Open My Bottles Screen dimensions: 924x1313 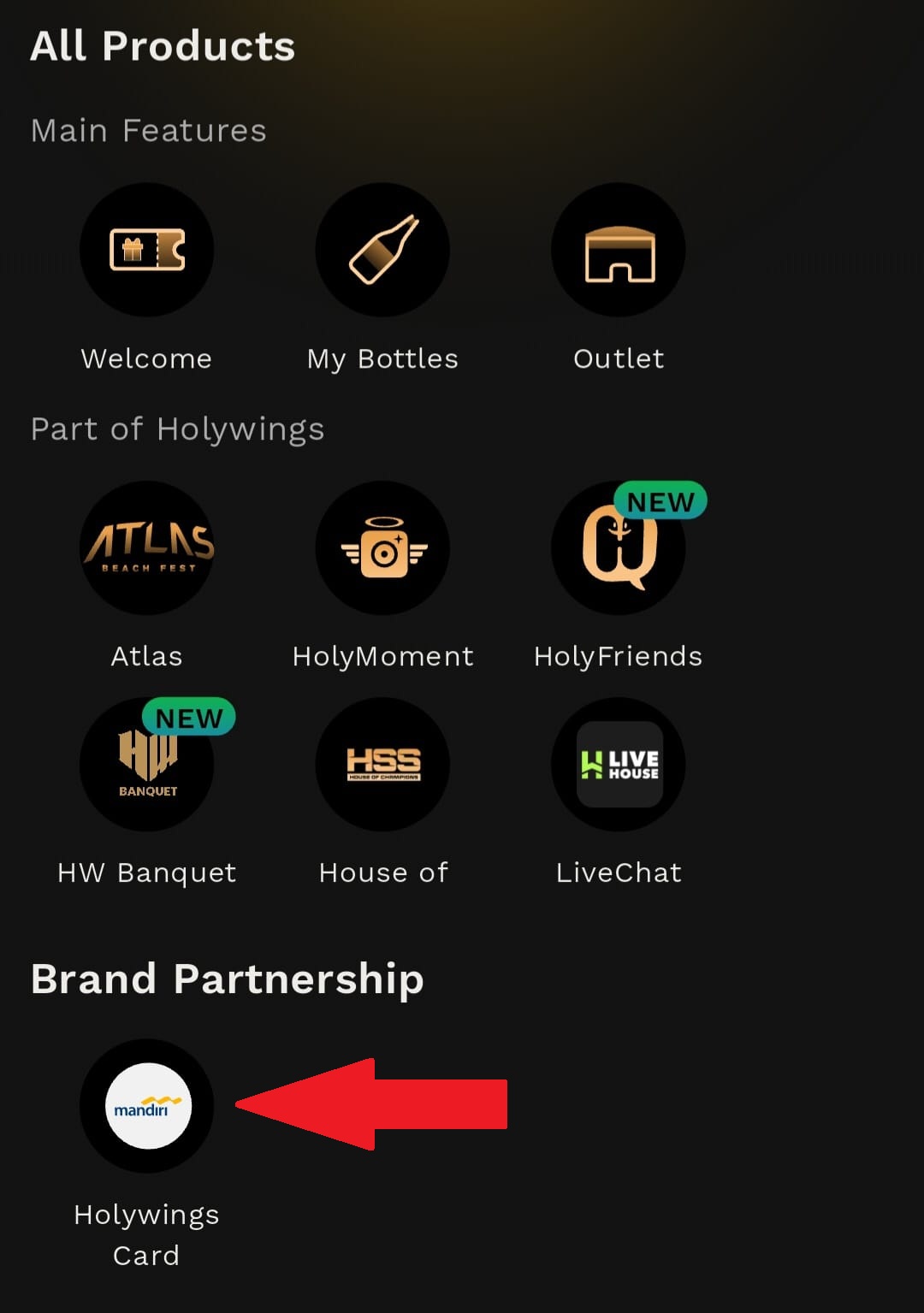click(x=382, y=250)
